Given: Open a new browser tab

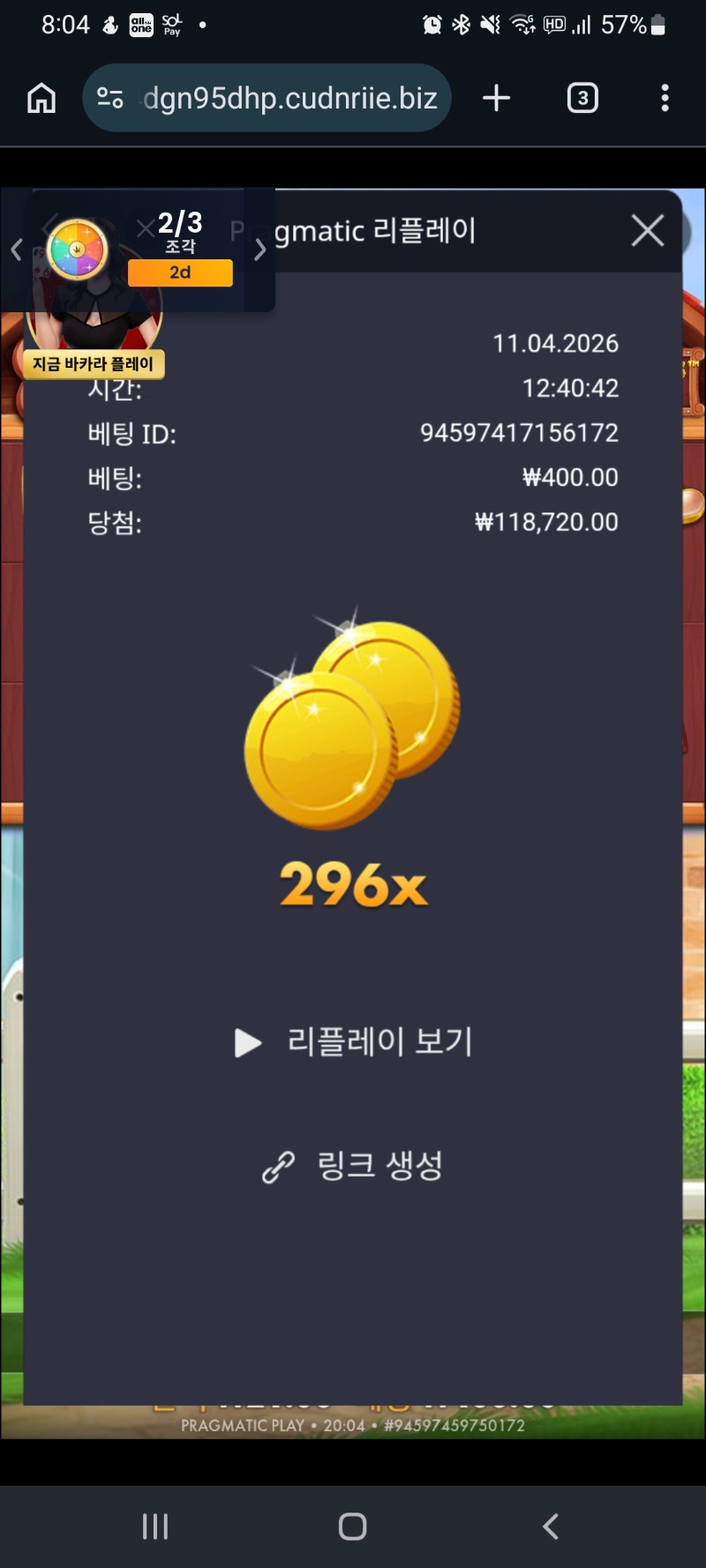Looking at the screenshot, I should (x=497, y=98).
